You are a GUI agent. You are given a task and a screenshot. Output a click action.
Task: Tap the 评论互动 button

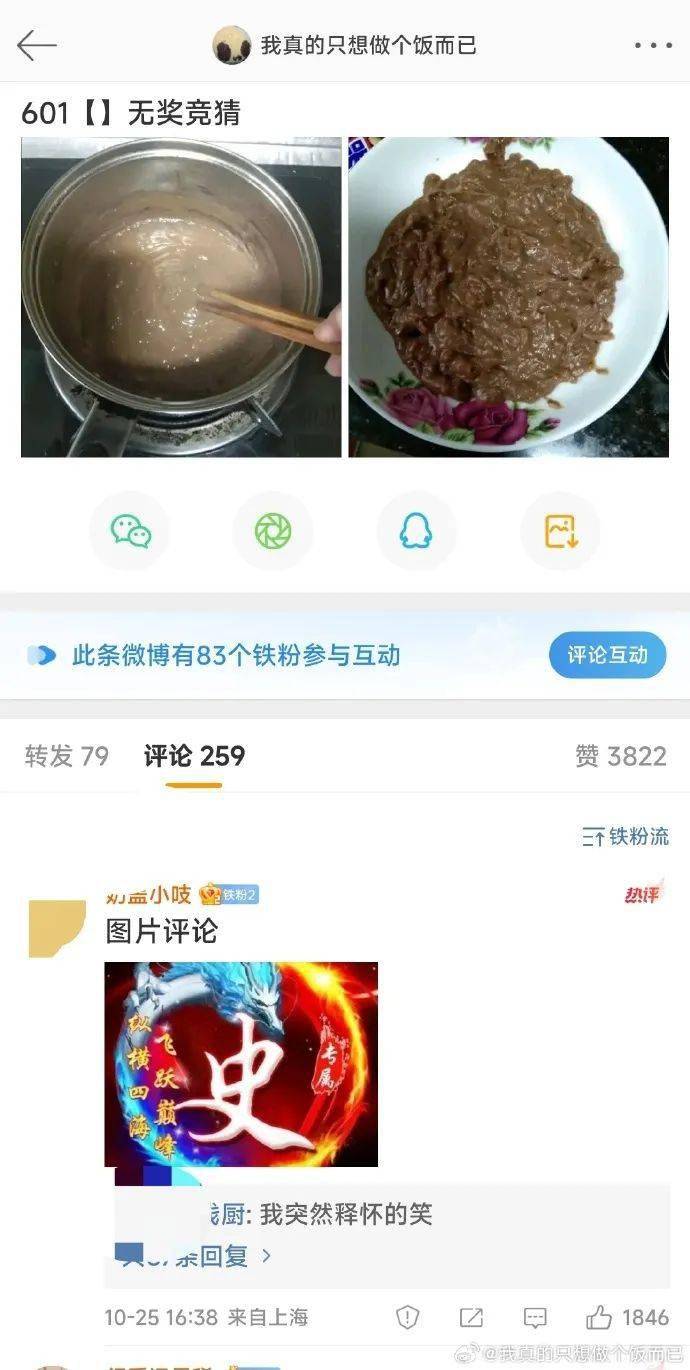[607, 655]
